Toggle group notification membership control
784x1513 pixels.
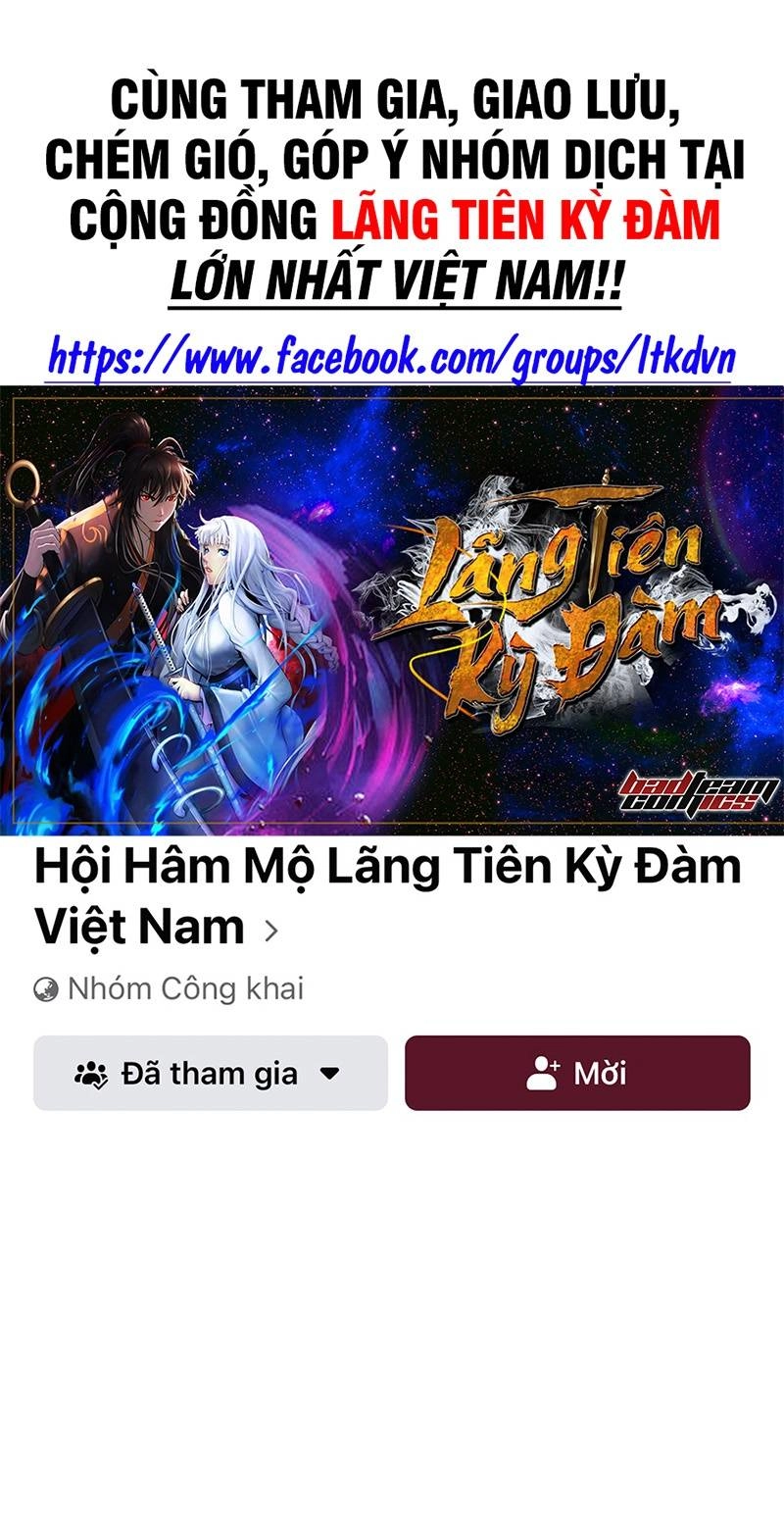pos(211,1074)
